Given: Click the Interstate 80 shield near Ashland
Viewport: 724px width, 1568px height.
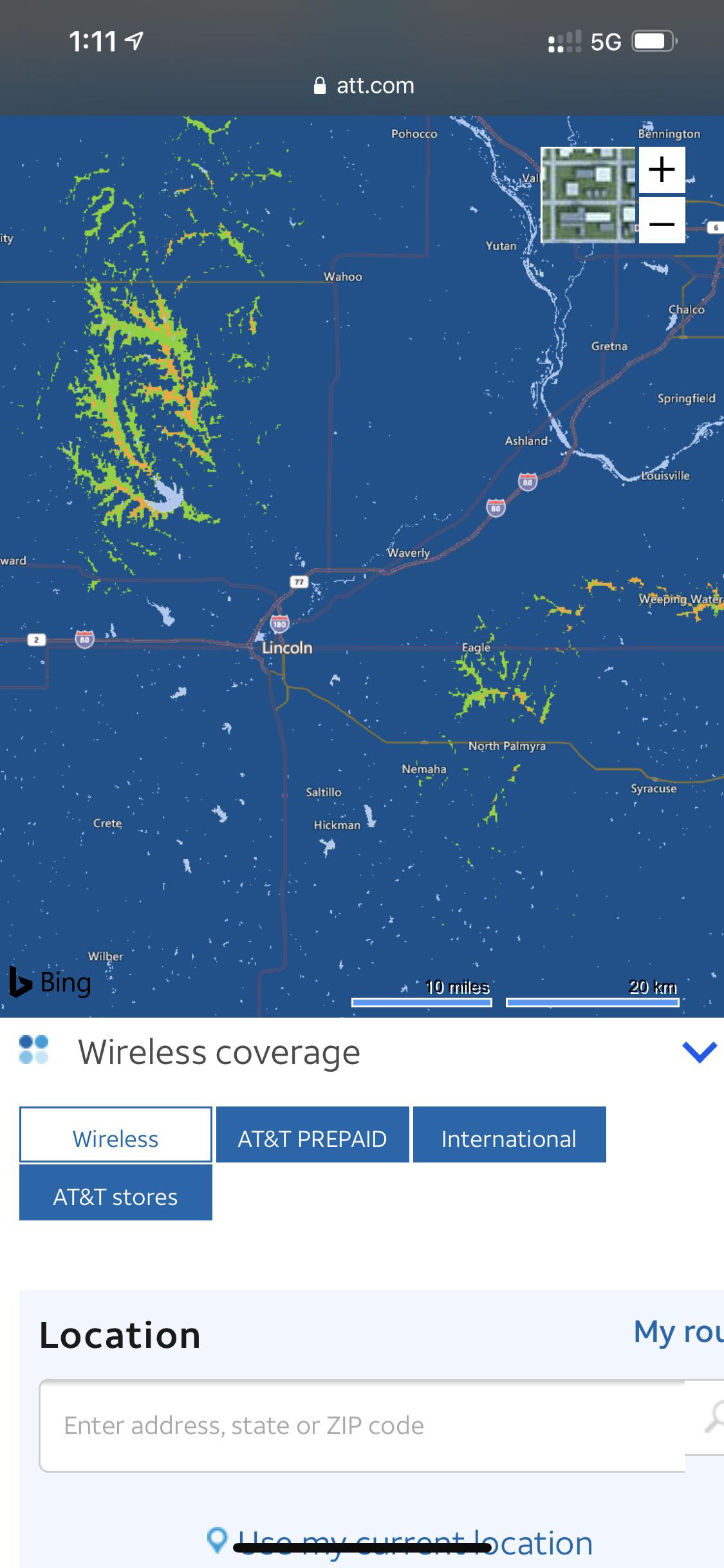Looking at the screenshot, I should (528, 481).
